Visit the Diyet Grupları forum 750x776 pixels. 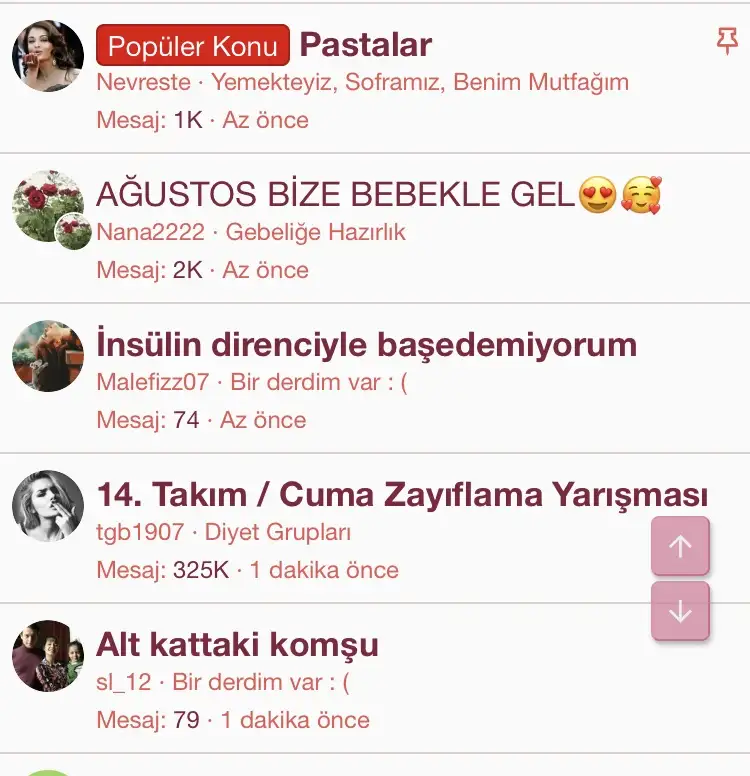coord(278,532)
